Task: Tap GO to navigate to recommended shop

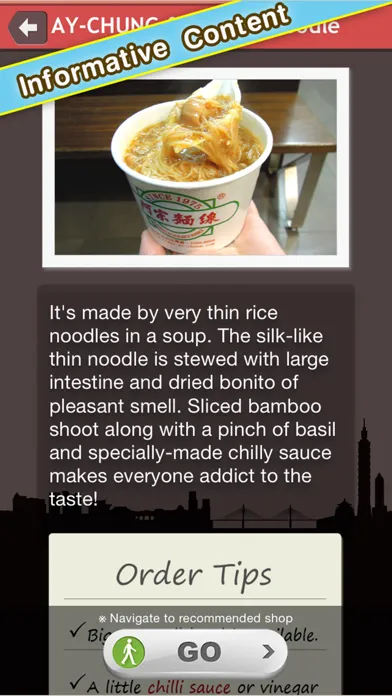Action: pyautogui.click(x=195, y=651)
